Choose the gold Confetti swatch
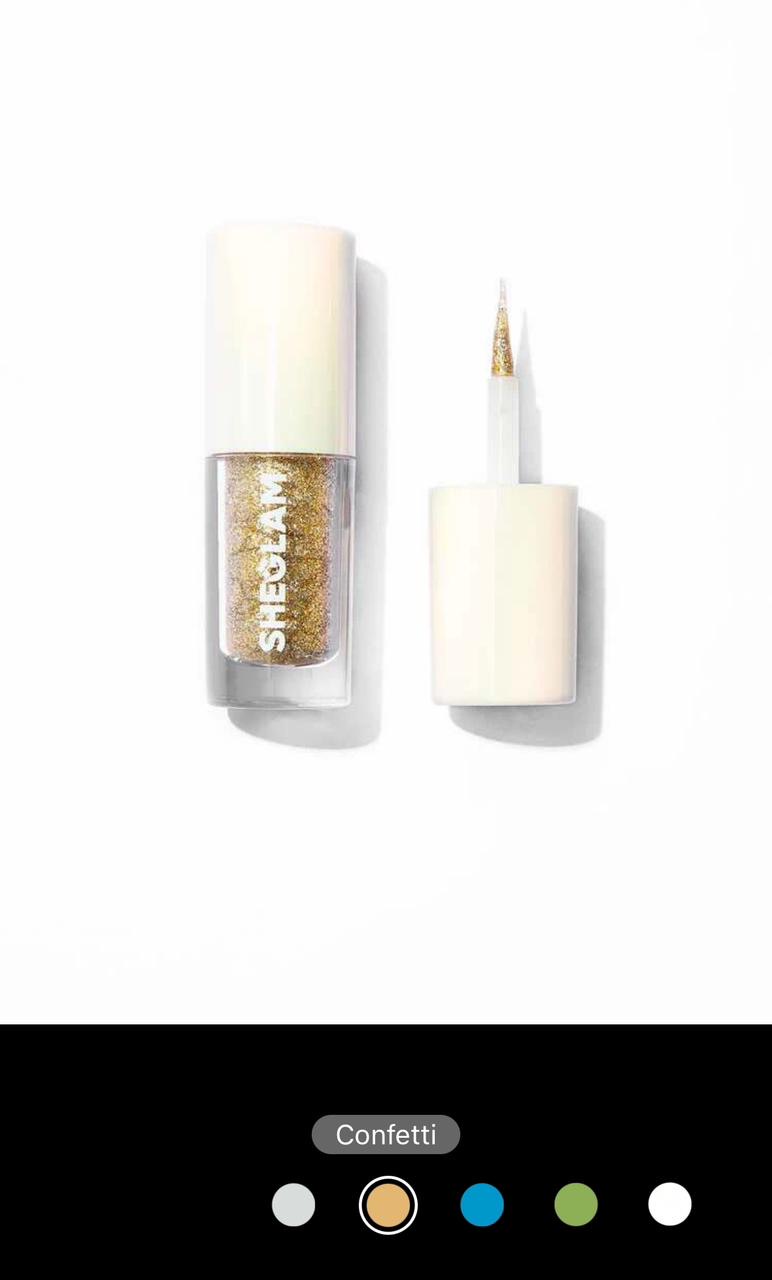The height and width of the screenshot is (1280, 772). click(x=388, y=1205)
